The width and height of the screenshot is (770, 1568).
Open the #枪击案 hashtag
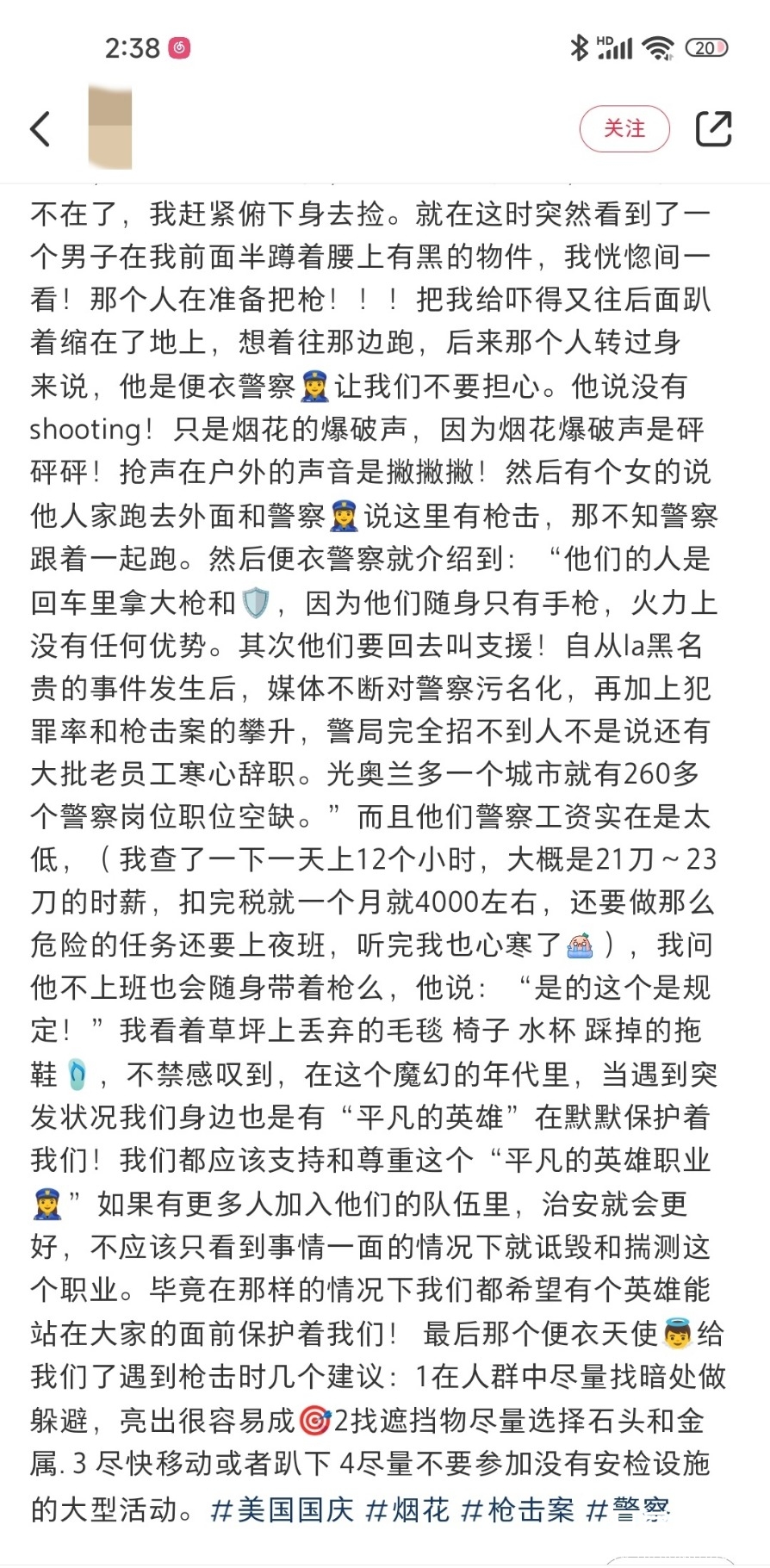tap(518, 1509)
